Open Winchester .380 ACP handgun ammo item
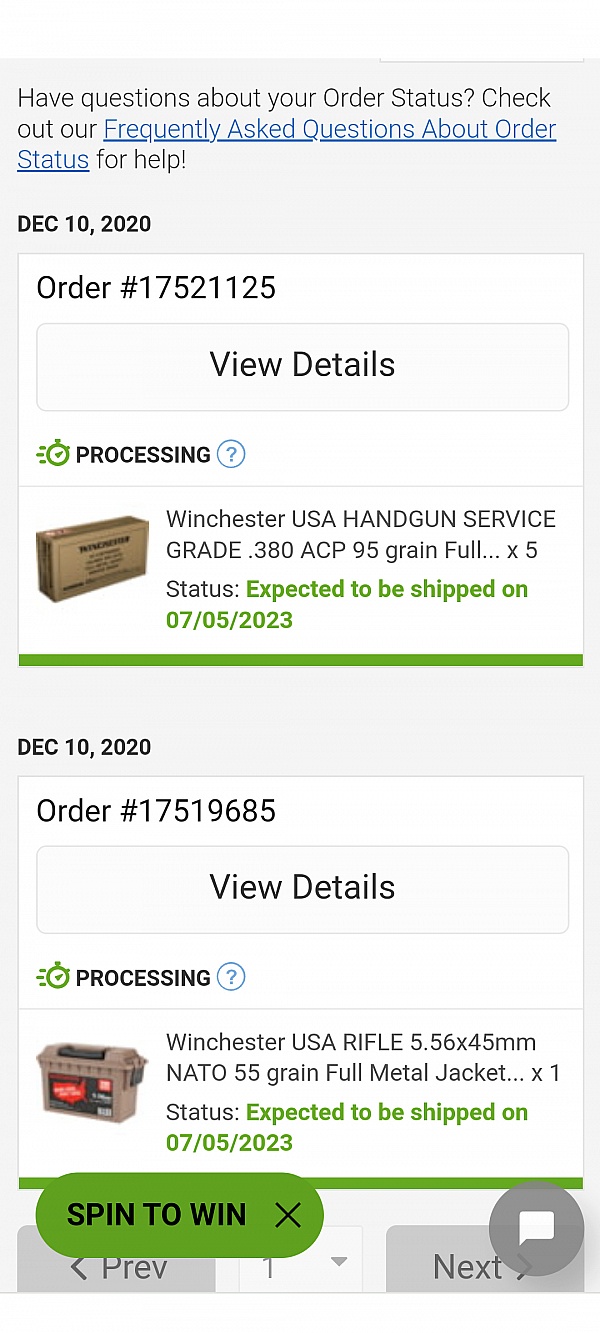Image resolution: width=600 pixels, height=1333 pixels. click(x=360, y=534)
